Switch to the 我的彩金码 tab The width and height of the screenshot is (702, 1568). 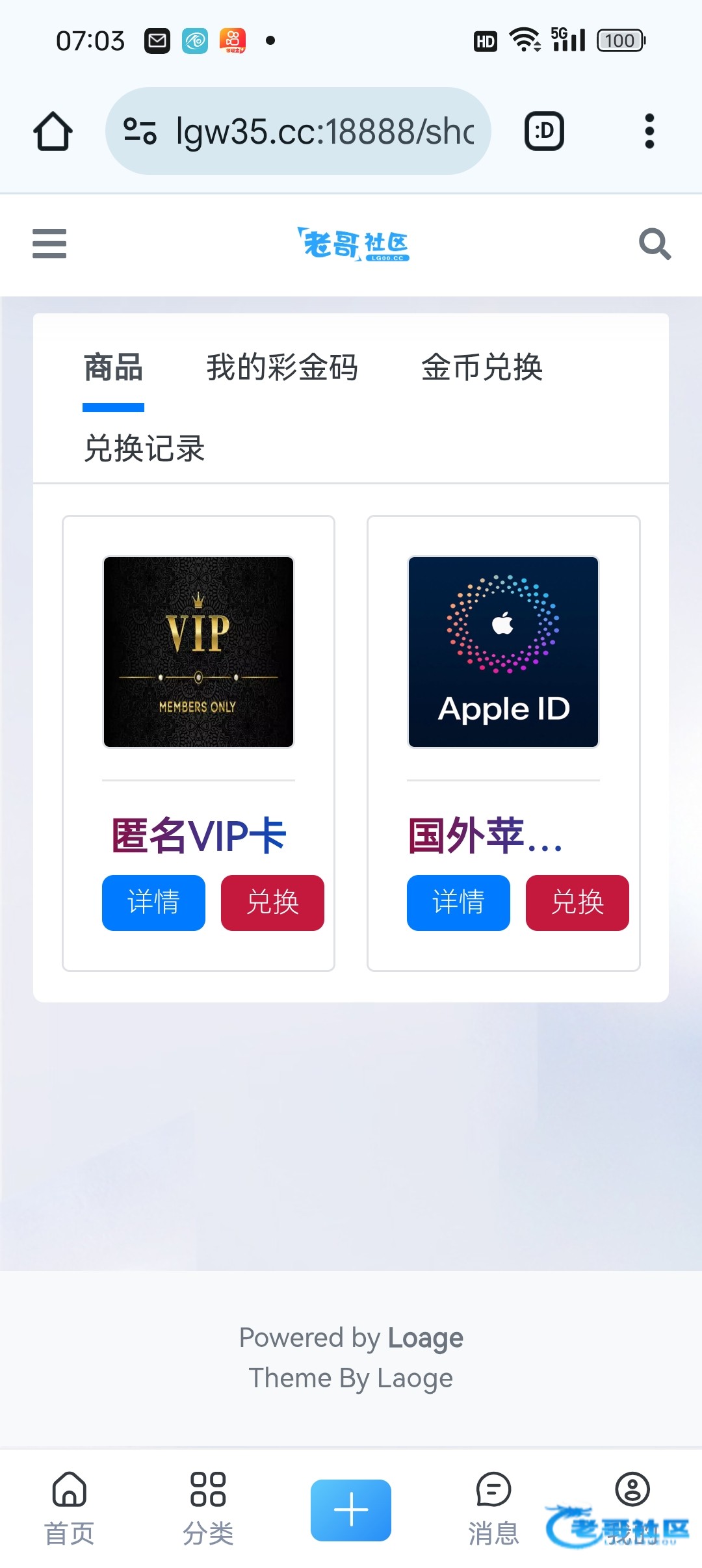(282, 368)
